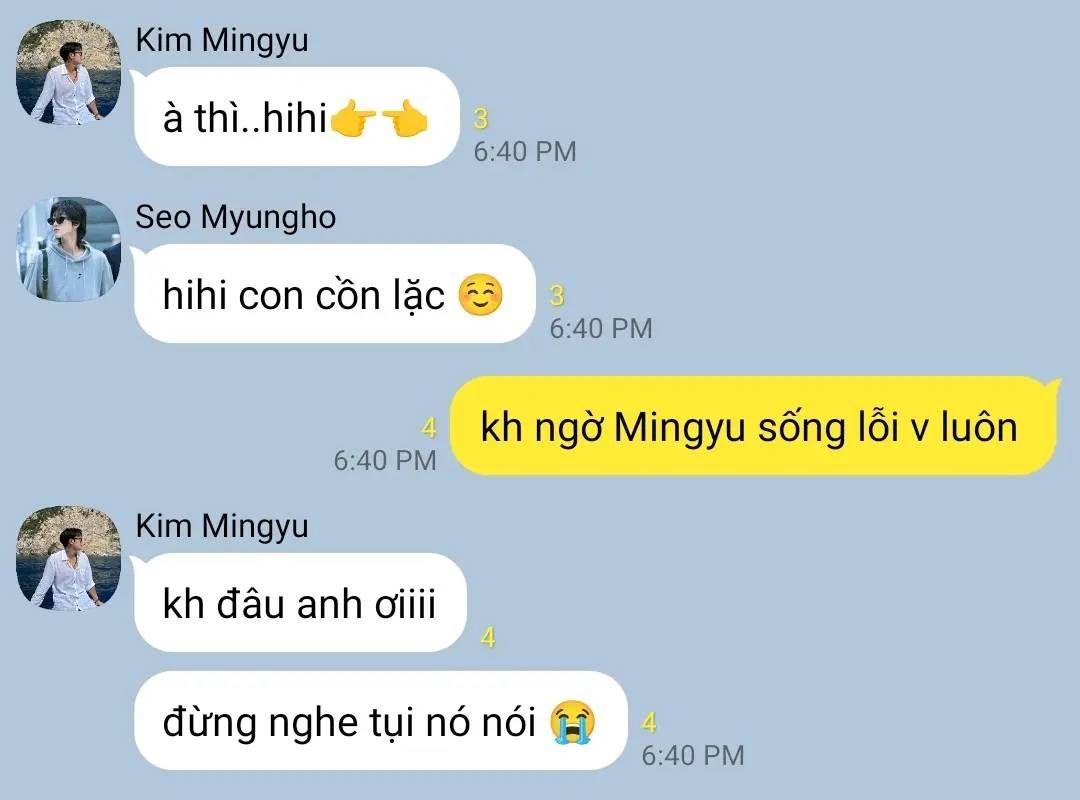Open Kim Mingyu's avatar beside "à thì..hihi"

click(x=68, y=72)
